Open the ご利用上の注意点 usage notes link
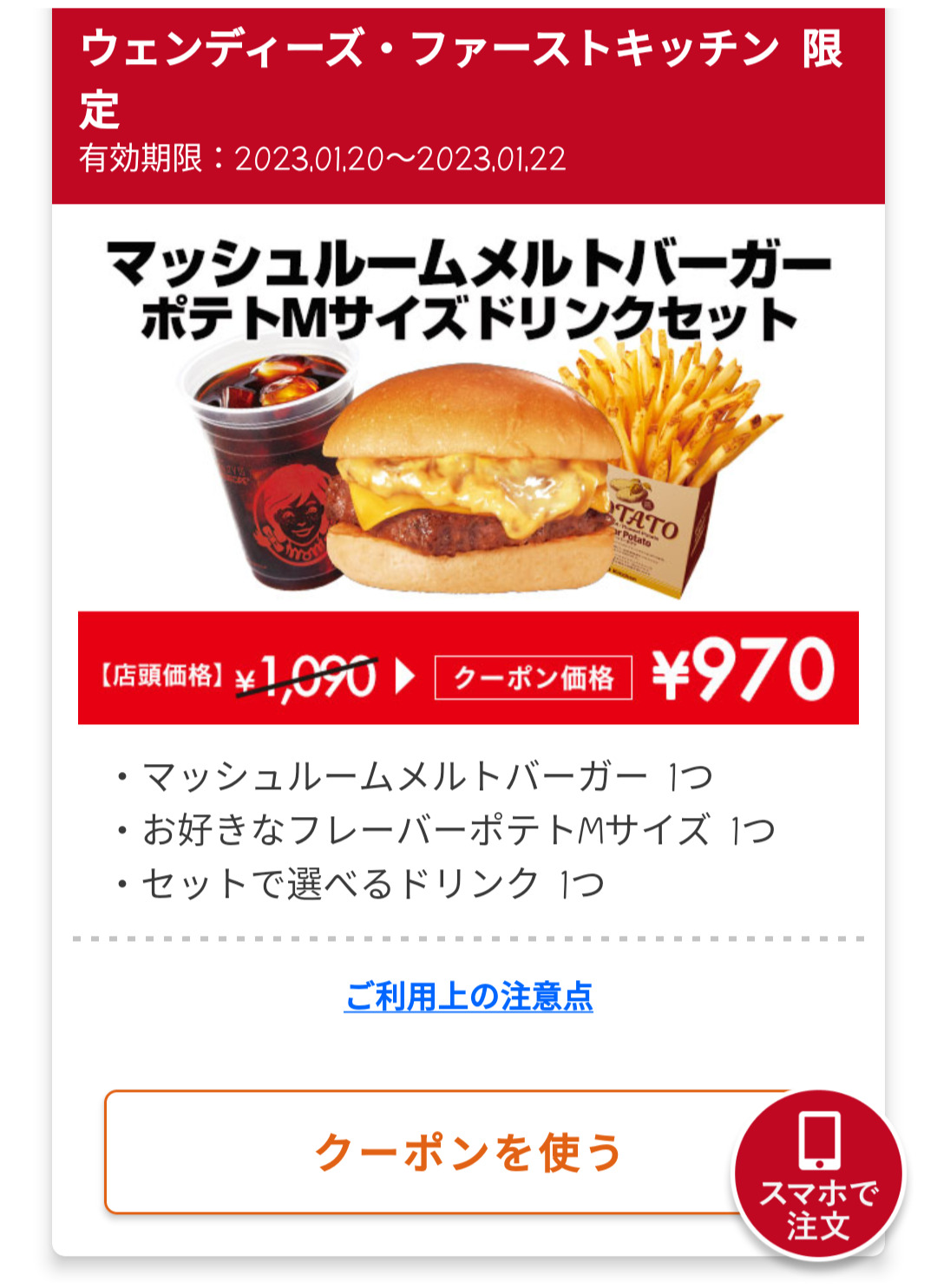 point(468,997)
